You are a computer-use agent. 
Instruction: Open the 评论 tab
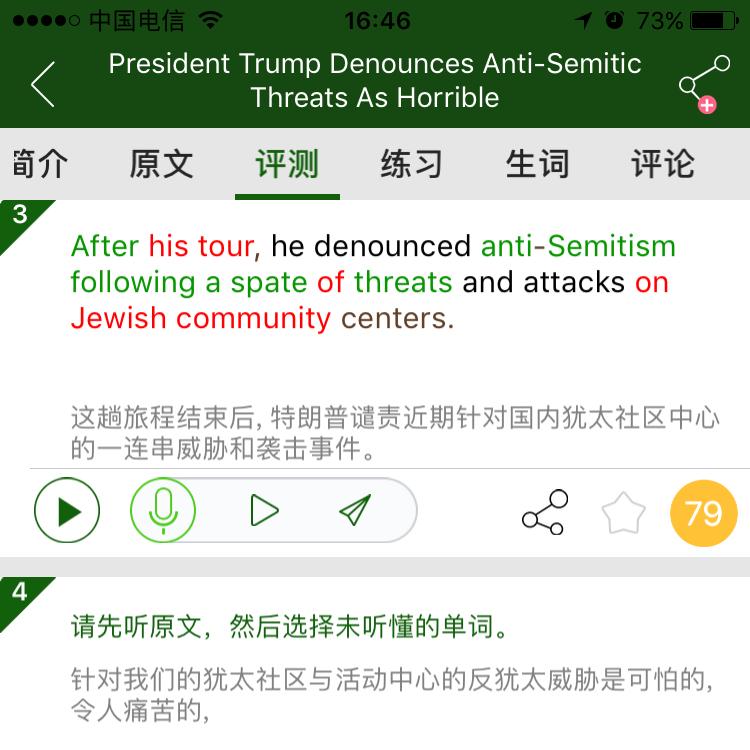coord(663,164)
